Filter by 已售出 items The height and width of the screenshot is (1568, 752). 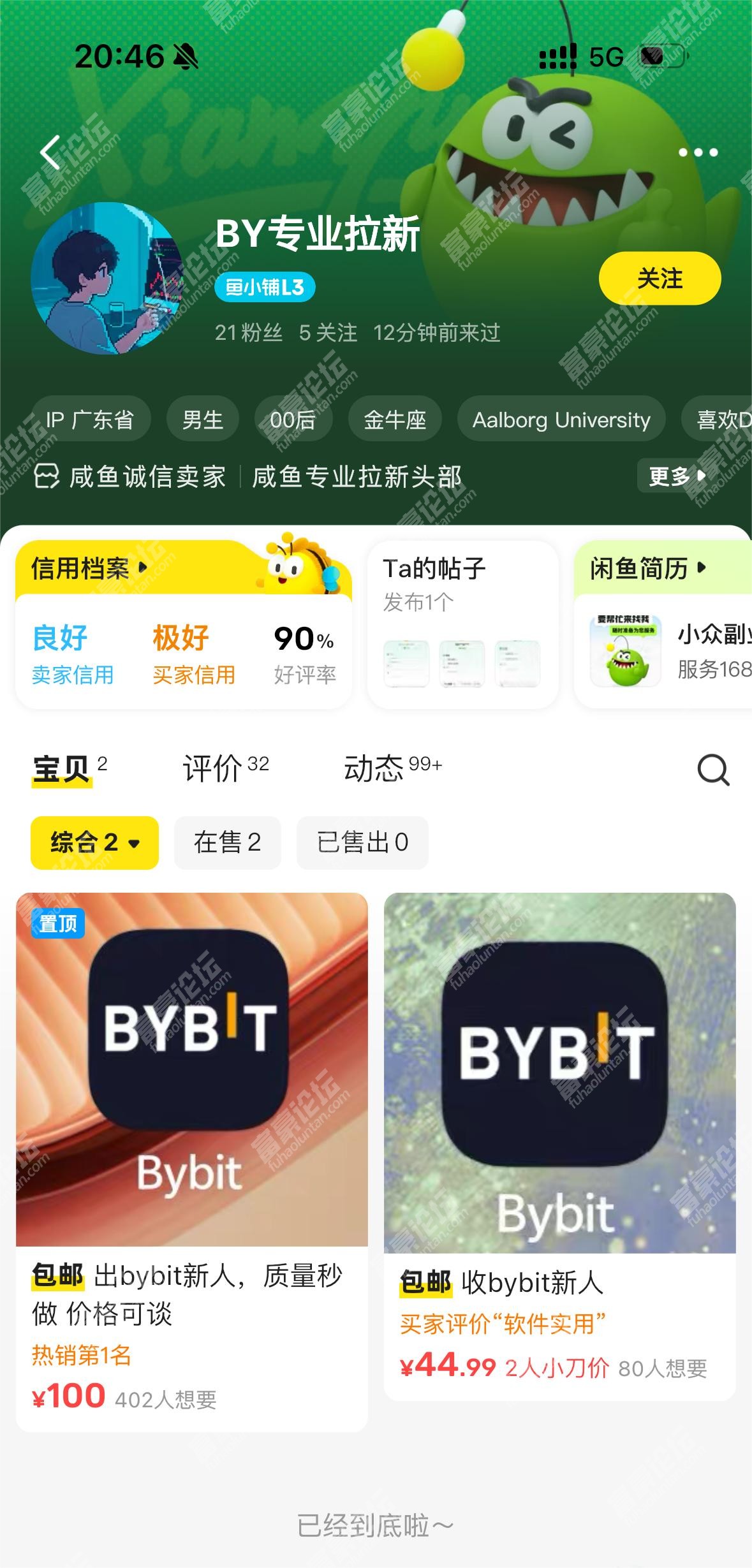[x=362, y=843]
